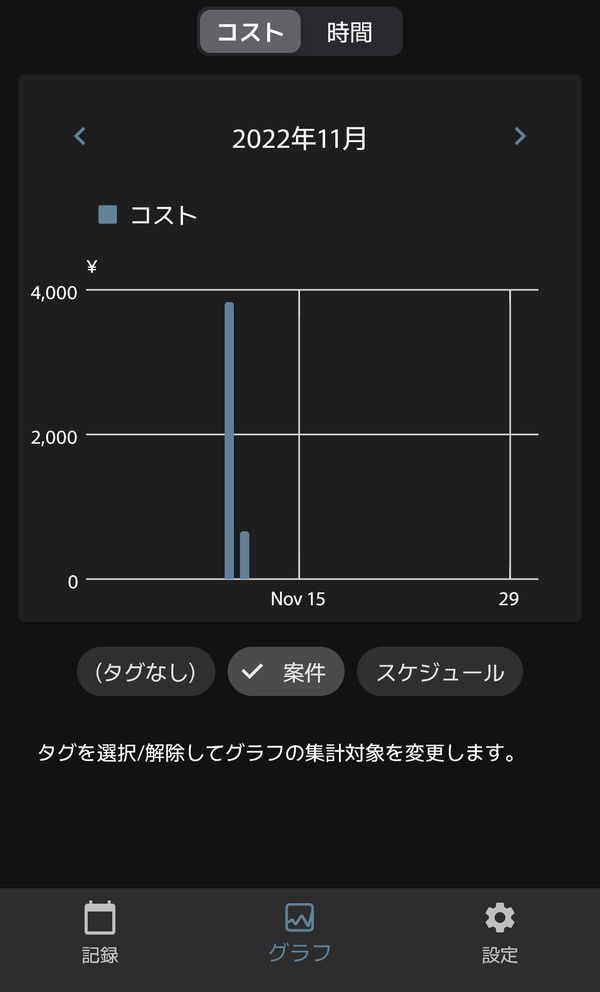This screenshot has width=600, height=992.
Task: Open the 設定 tab
Action: coord(500,932)
